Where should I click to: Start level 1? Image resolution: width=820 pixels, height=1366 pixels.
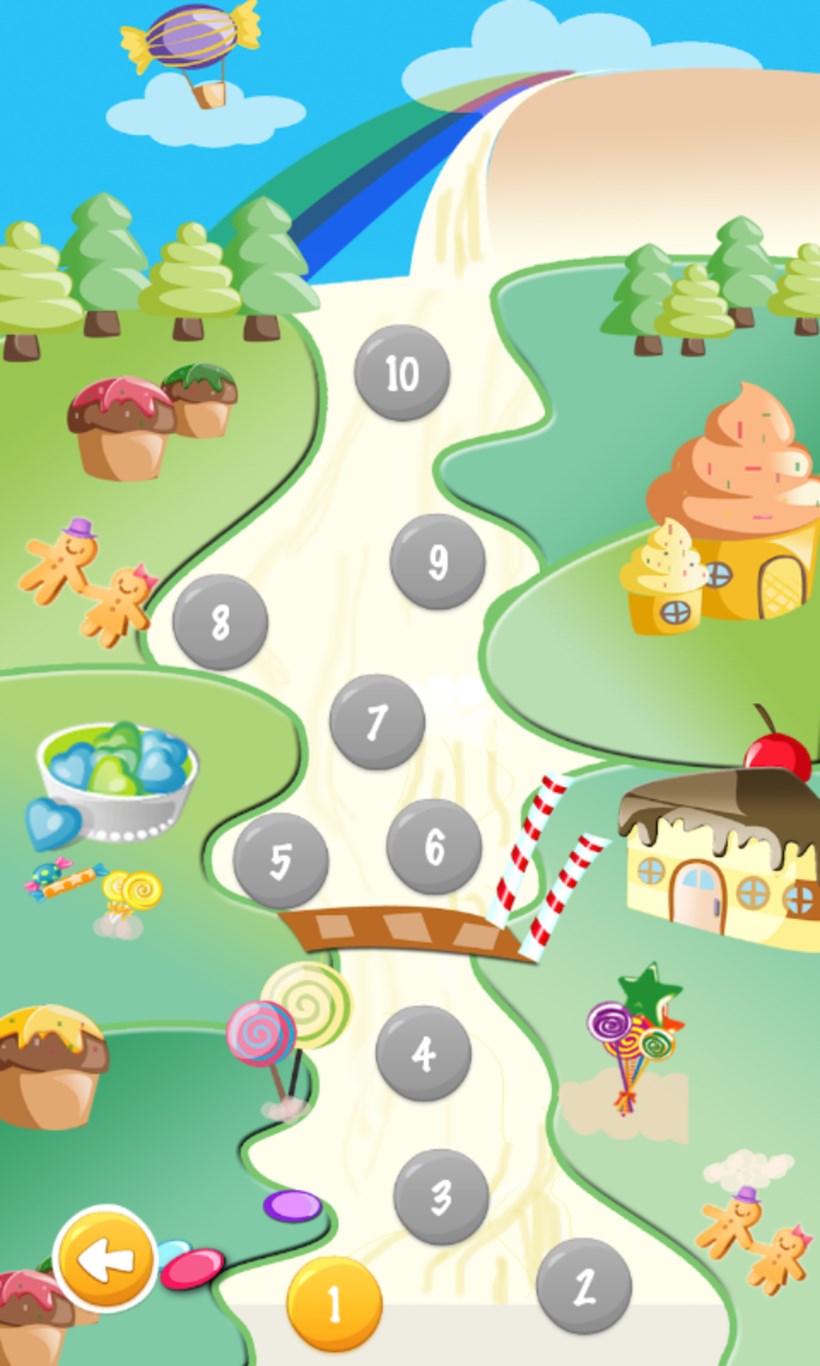click(x=334, y=1304)
